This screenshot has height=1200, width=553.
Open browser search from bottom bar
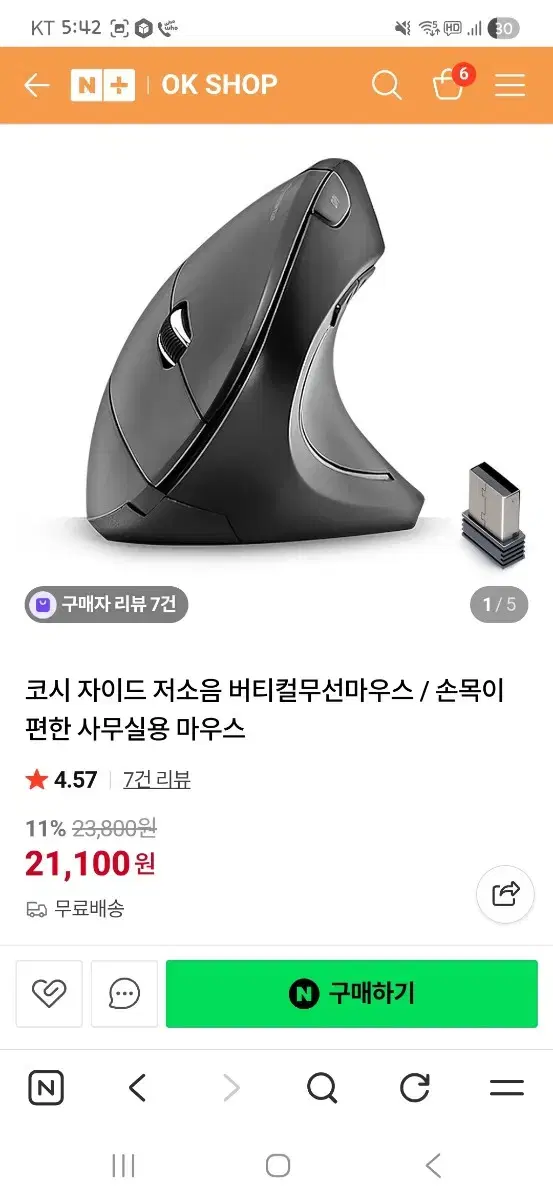pos(322,1087)
